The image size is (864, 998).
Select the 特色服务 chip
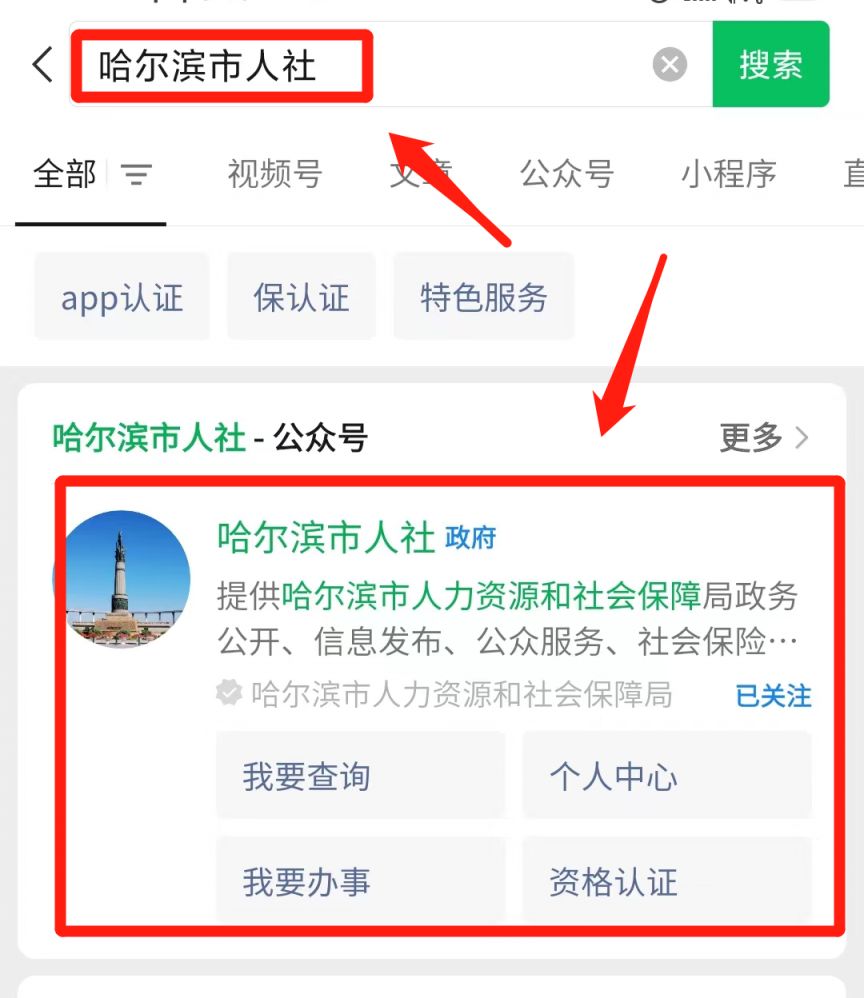[484, 297]
